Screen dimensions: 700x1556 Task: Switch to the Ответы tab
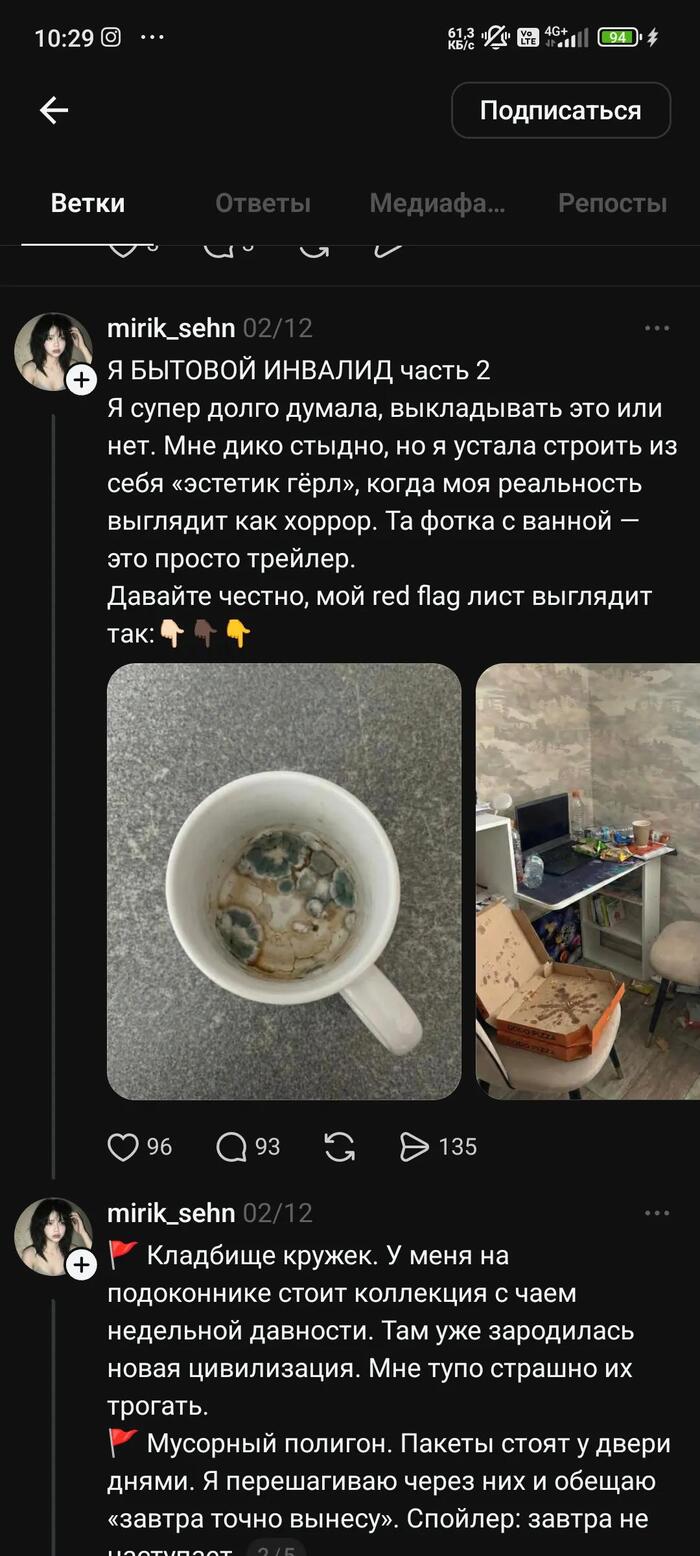tap(263, 203)
